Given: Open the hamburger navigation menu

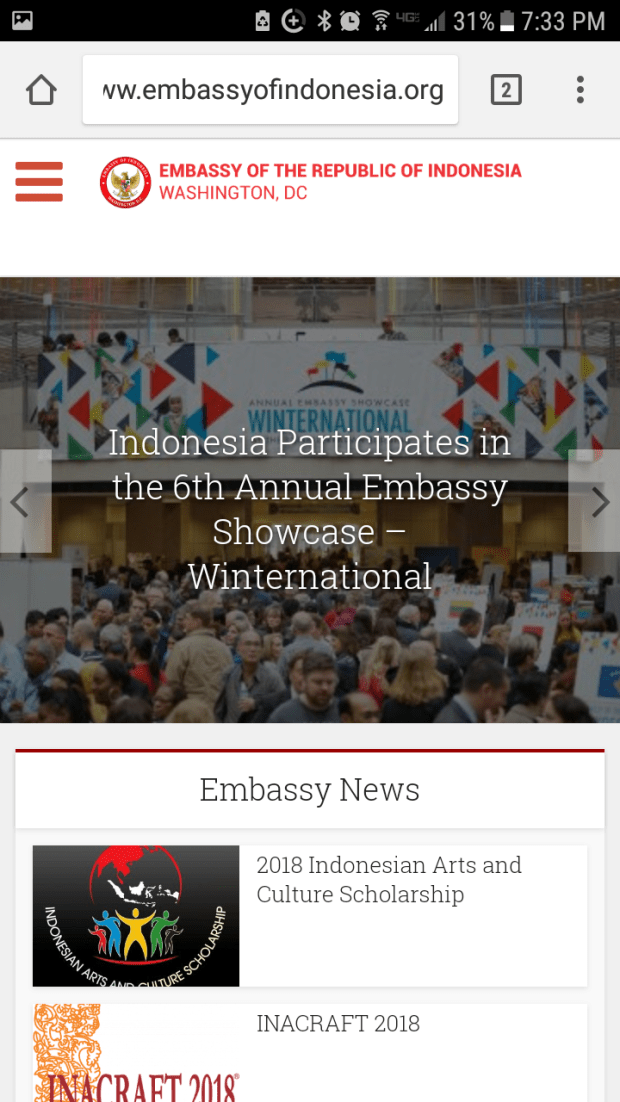Looking at the screenshot, I should click(x=39, y=182).
